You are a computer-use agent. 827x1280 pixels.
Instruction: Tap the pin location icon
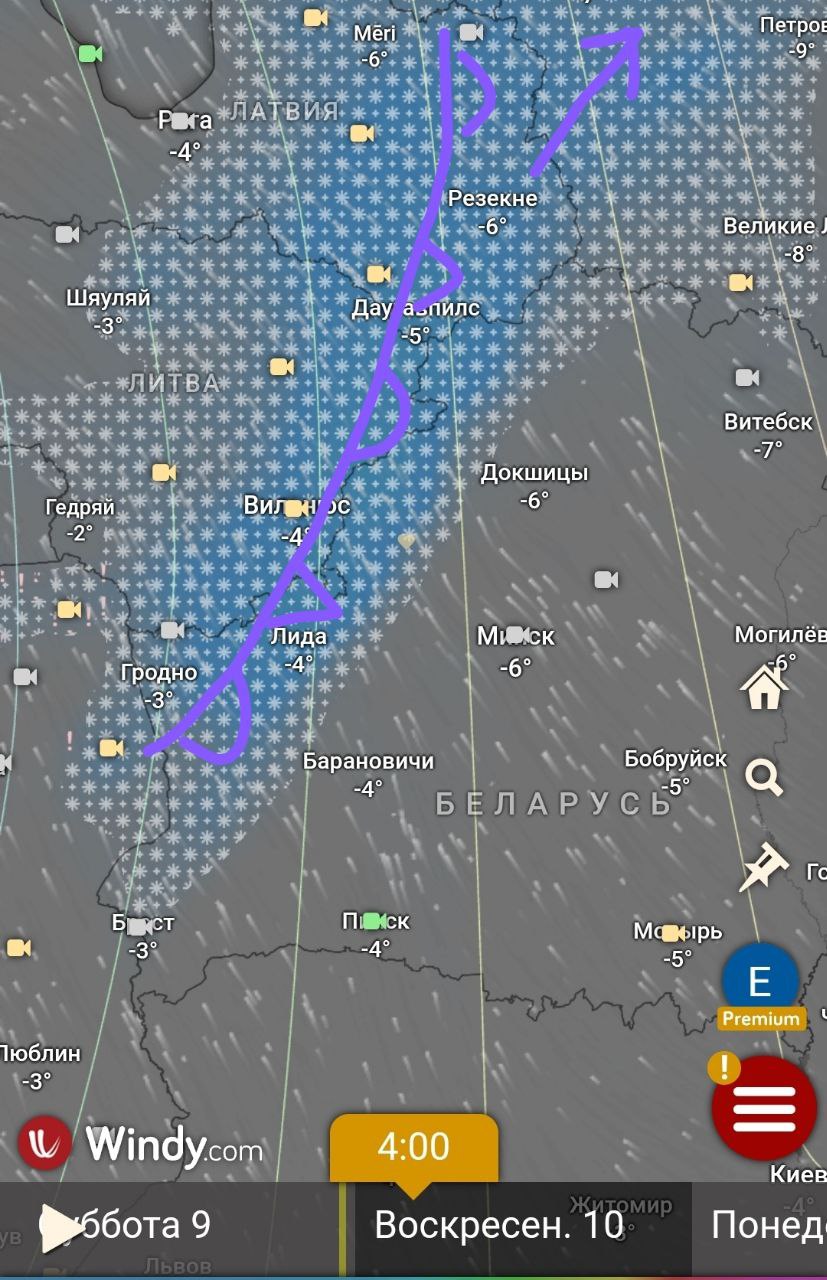[x=763, y=868]
